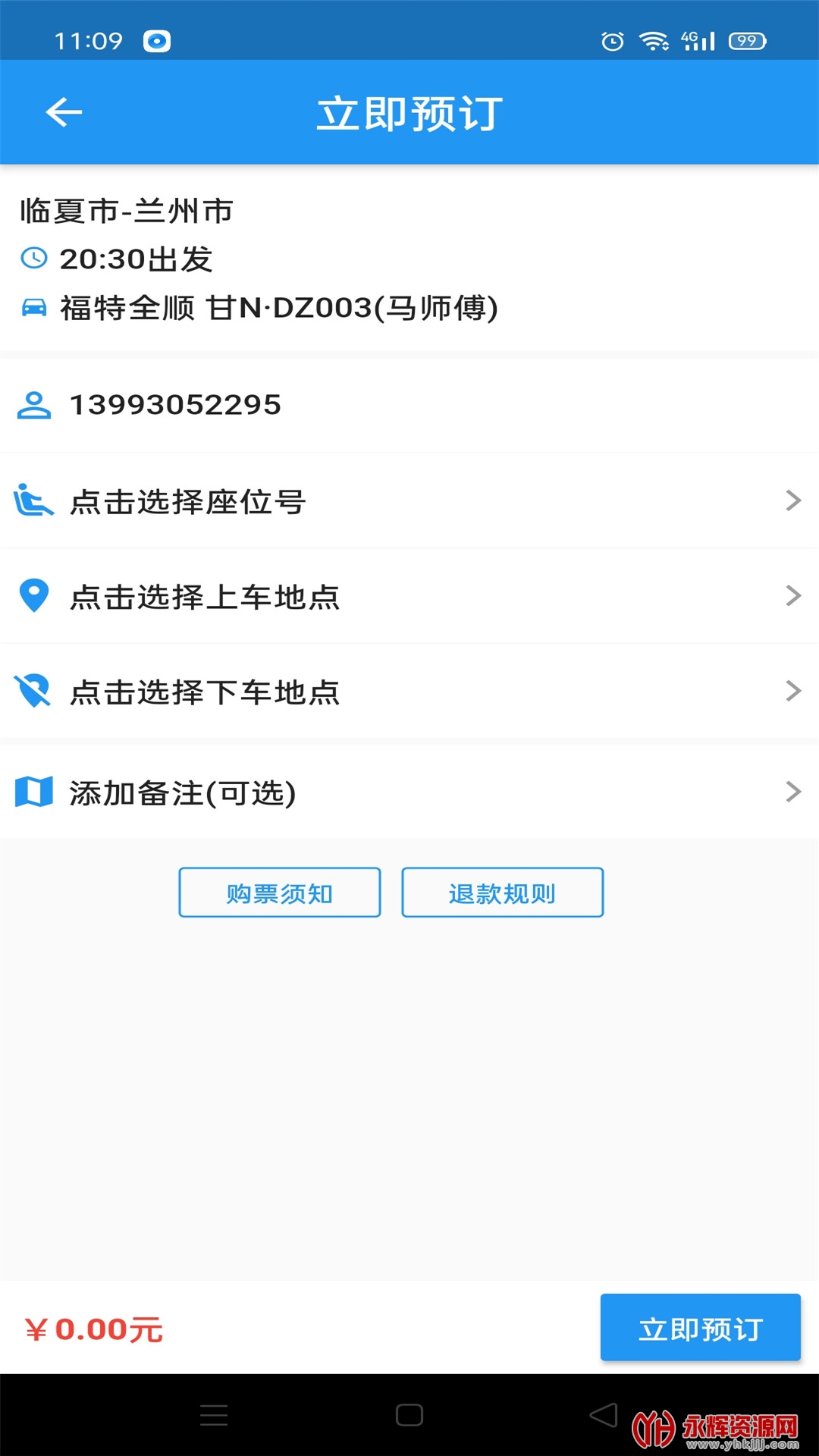Tap the bottom 立即预订 button to book
The width and height of the screenshot is (819, 1456).
point(700,1328)
